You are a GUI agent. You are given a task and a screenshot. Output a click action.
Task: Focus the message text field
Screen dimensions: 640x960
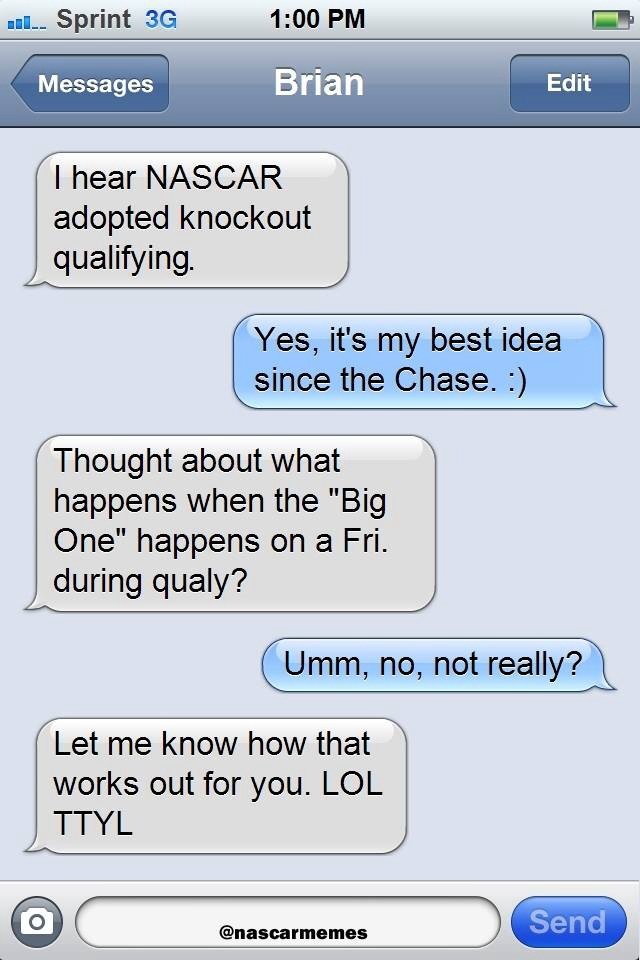click(288, 920)
